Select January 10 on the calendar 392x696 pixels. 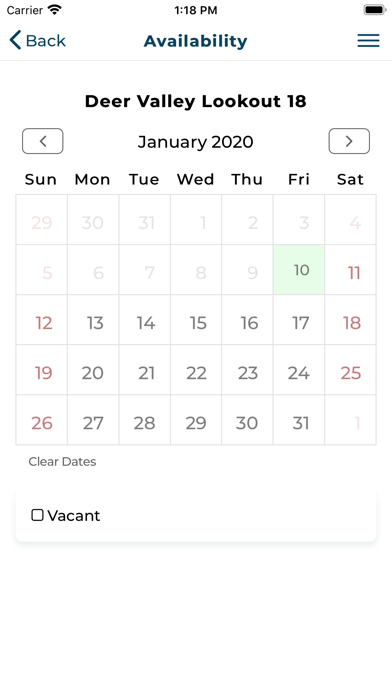(299, 269)
